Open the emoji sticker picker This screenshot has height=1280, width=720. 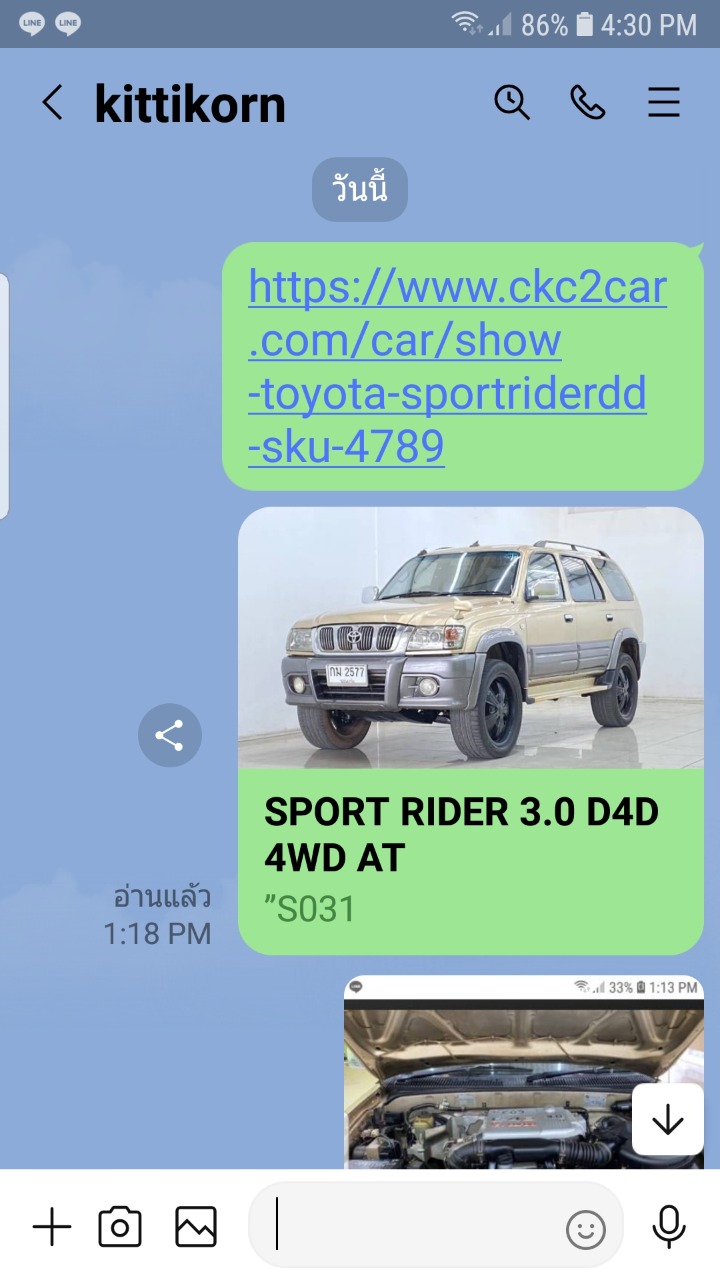[586, 1229]
